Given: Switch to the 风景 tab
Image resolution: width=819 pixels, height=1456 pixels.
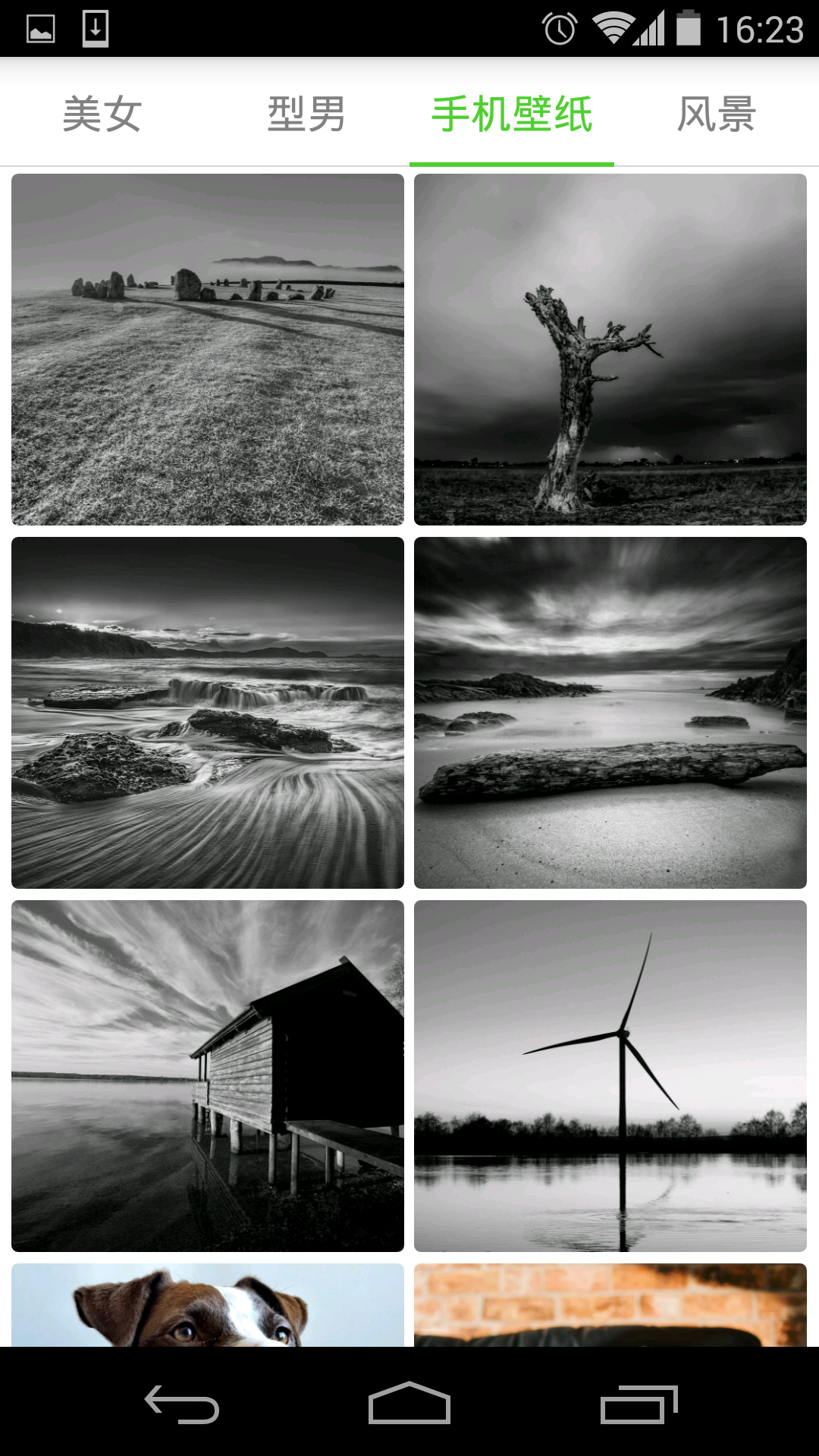Looking at the screenshot, I should pos(716,114).
